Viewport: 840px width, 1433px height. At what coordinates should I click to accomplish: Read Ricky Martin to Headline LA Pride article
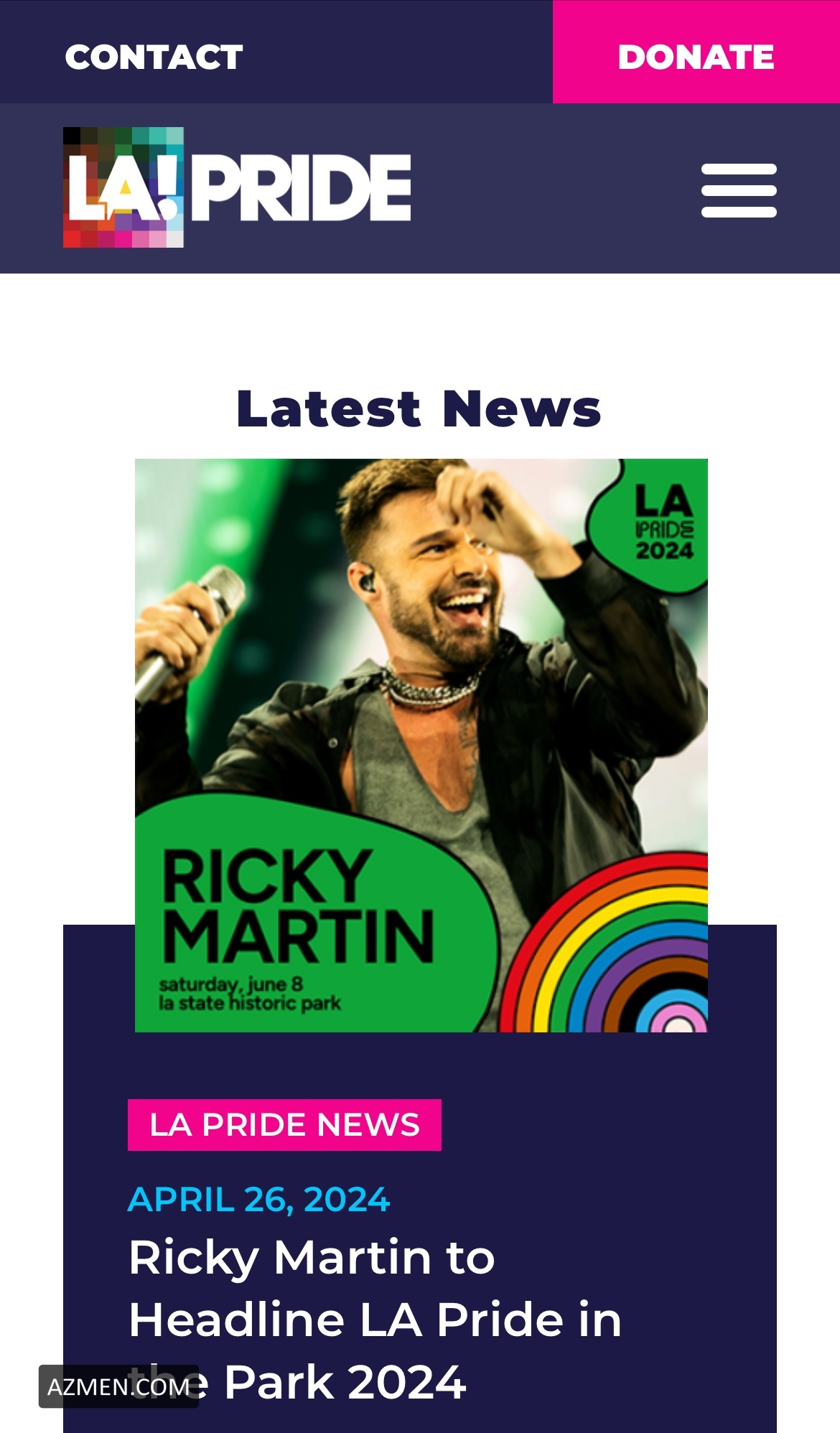[x=375, y=1320]
